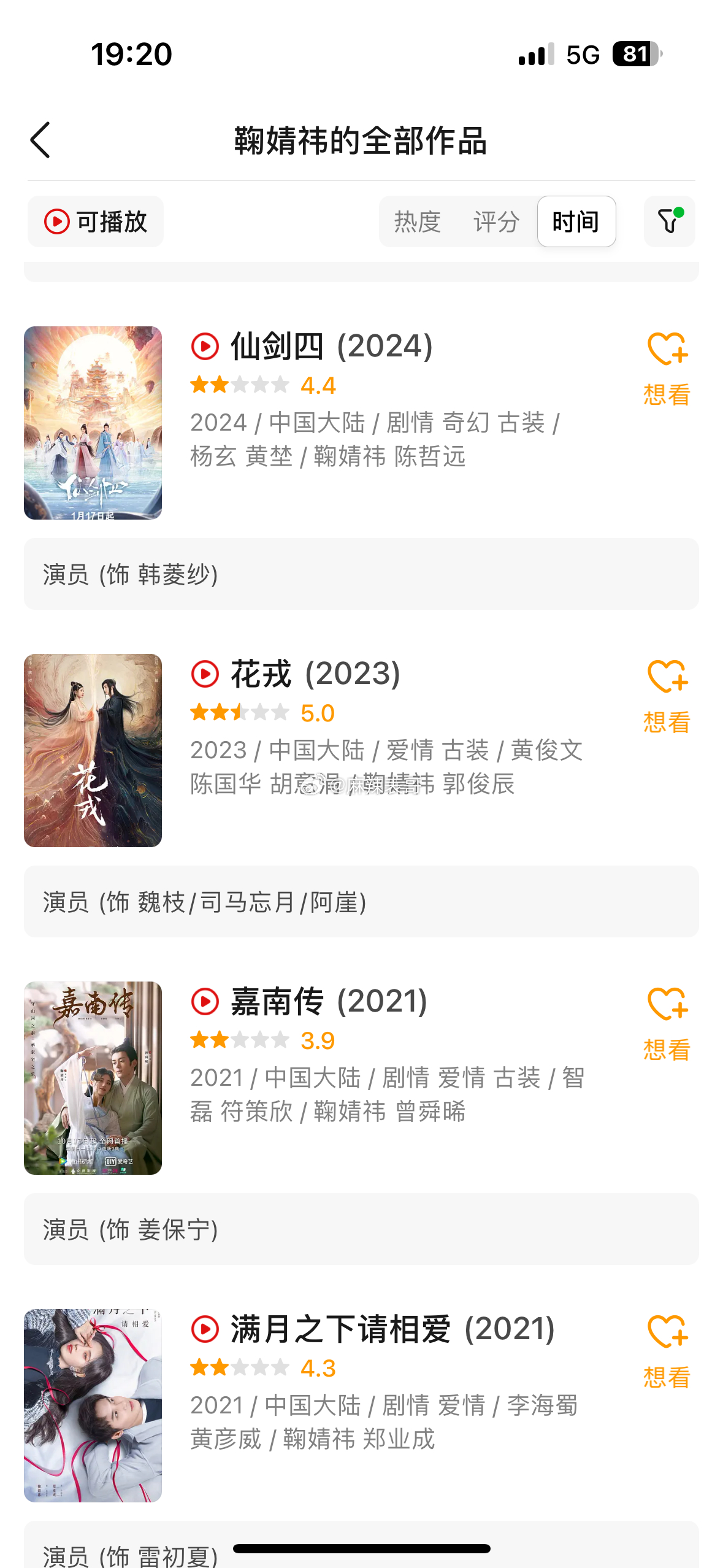This screenshot has height=1568, width=723.
Task: Open the filter funnel options
Action: coord(669,221)
